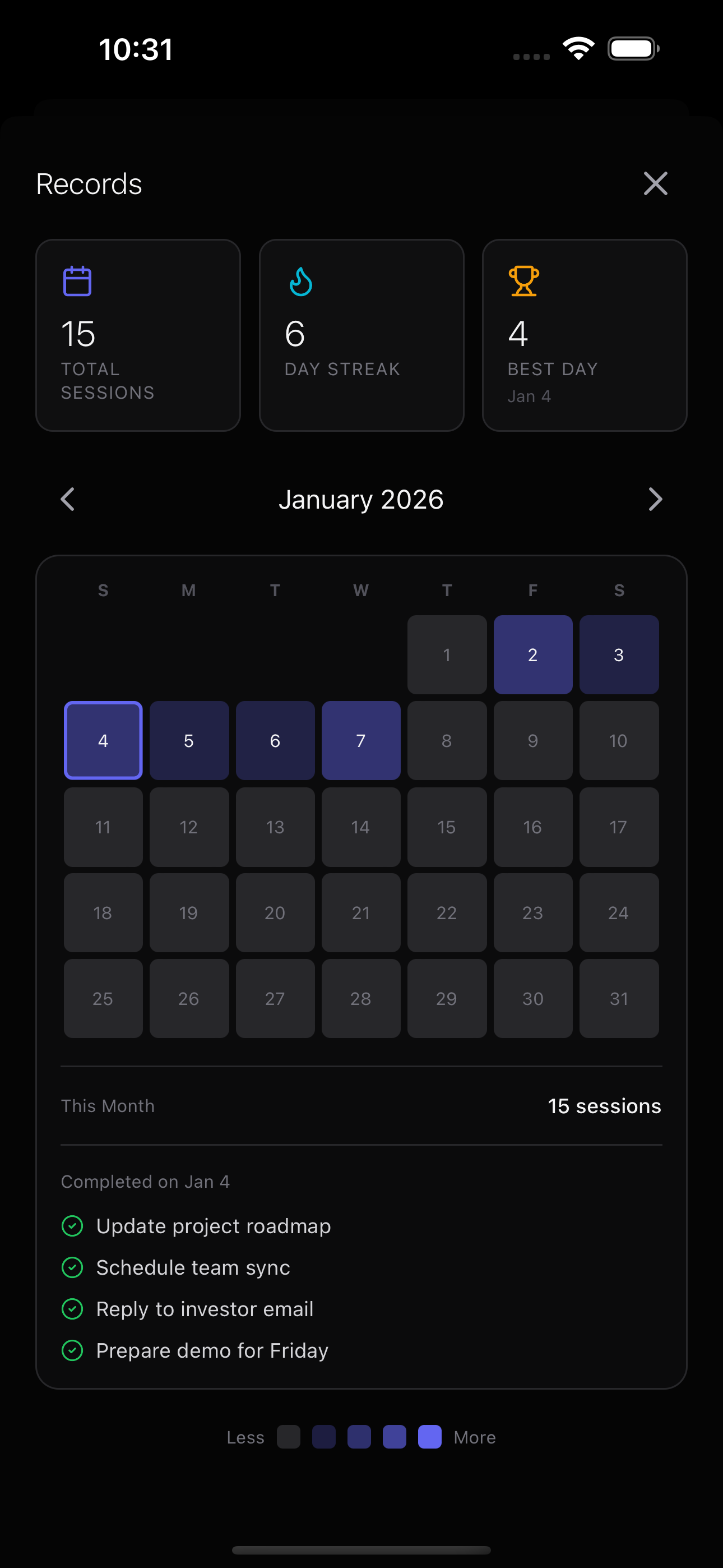Select January 1 on the calendar
The width and height of the screenshot is (723, 1568).
447,654
